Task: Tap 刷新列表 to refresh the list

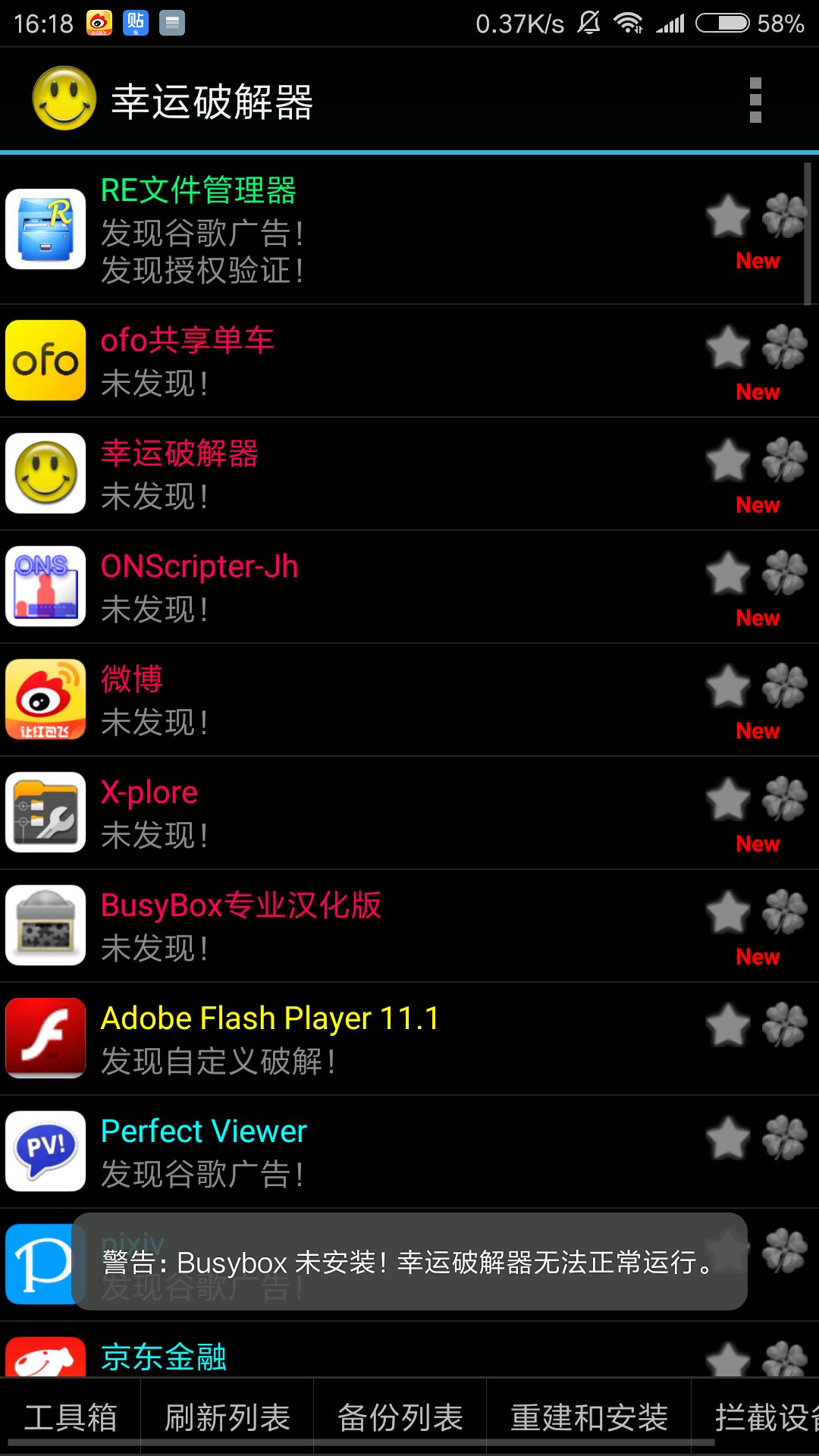Action: coord(227,1417)
